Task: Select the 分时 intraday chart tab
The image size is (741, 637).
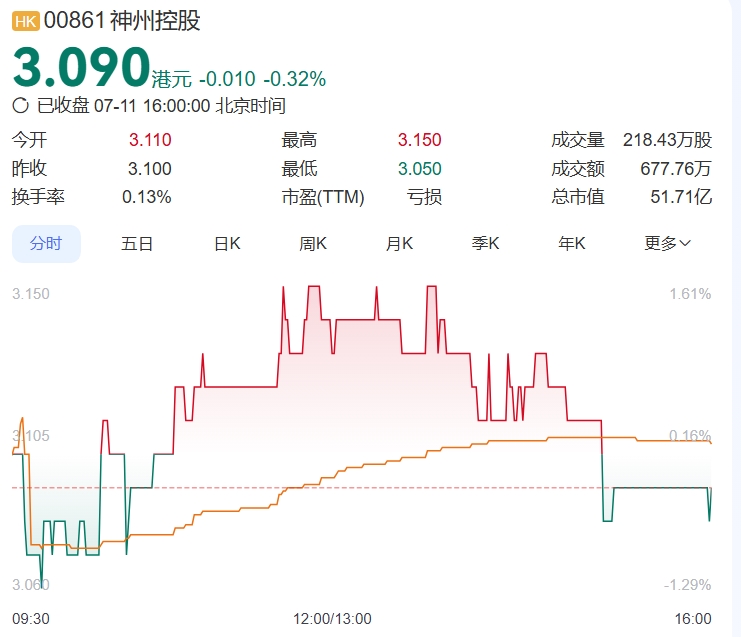Action: [46, 243]
